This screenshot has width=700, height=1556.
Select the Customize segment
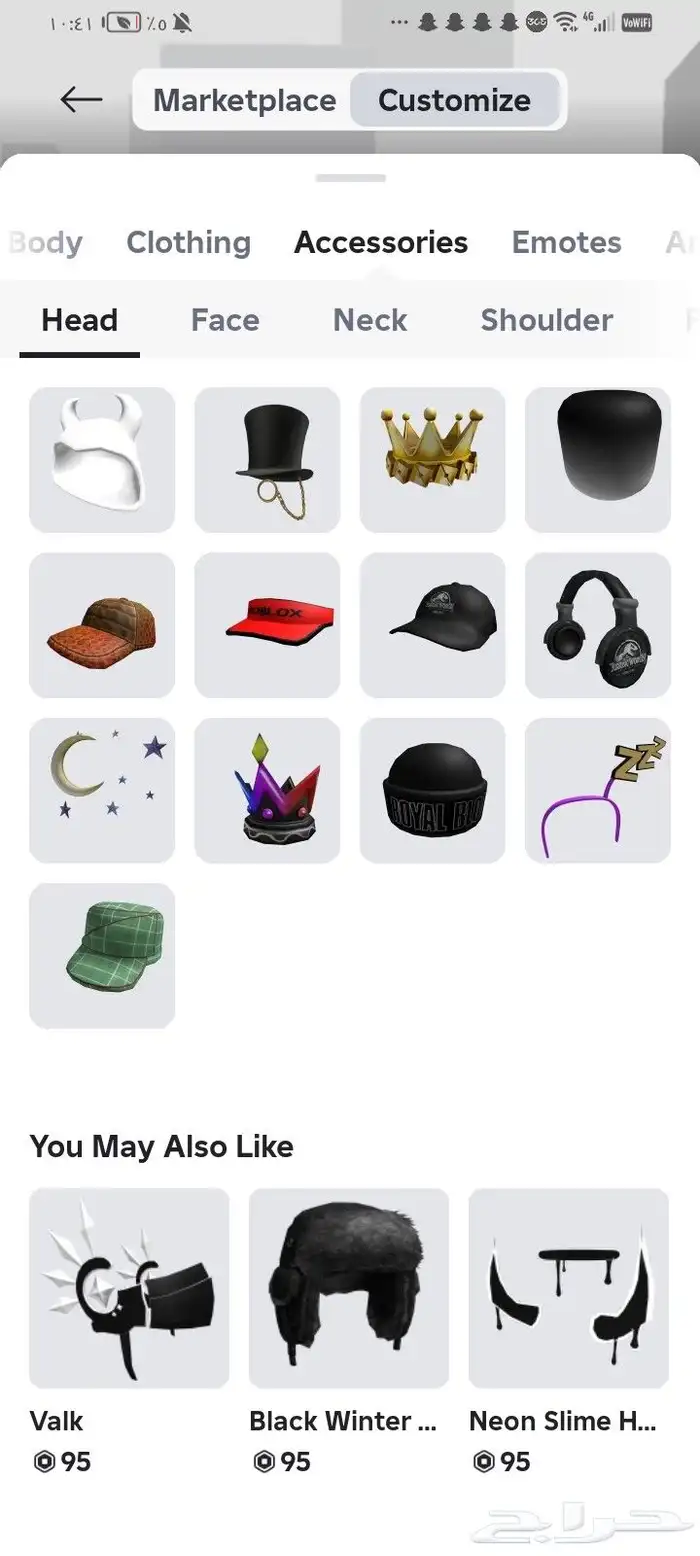coord(454,100)
